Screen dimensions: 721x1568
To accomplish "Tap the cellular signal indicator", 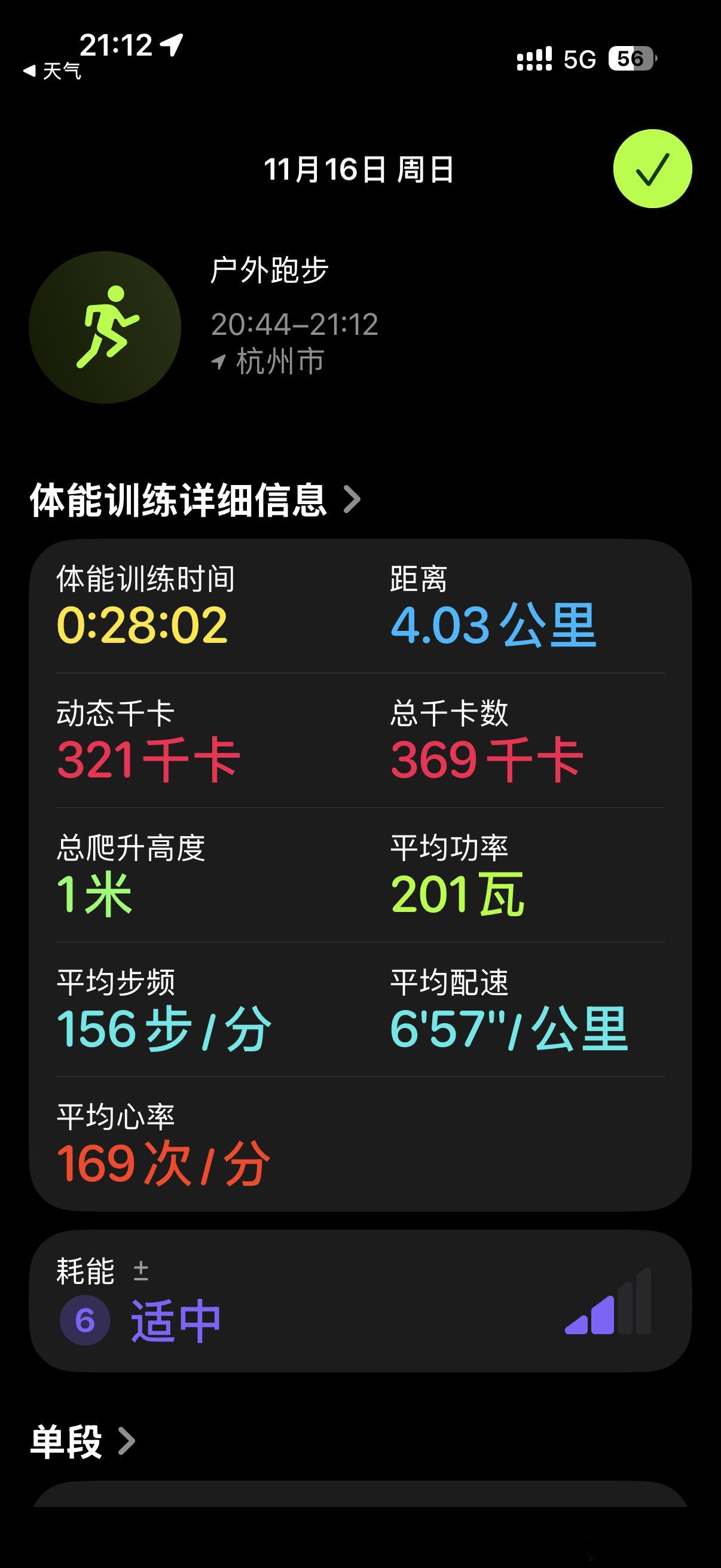I will click(534, 59).
